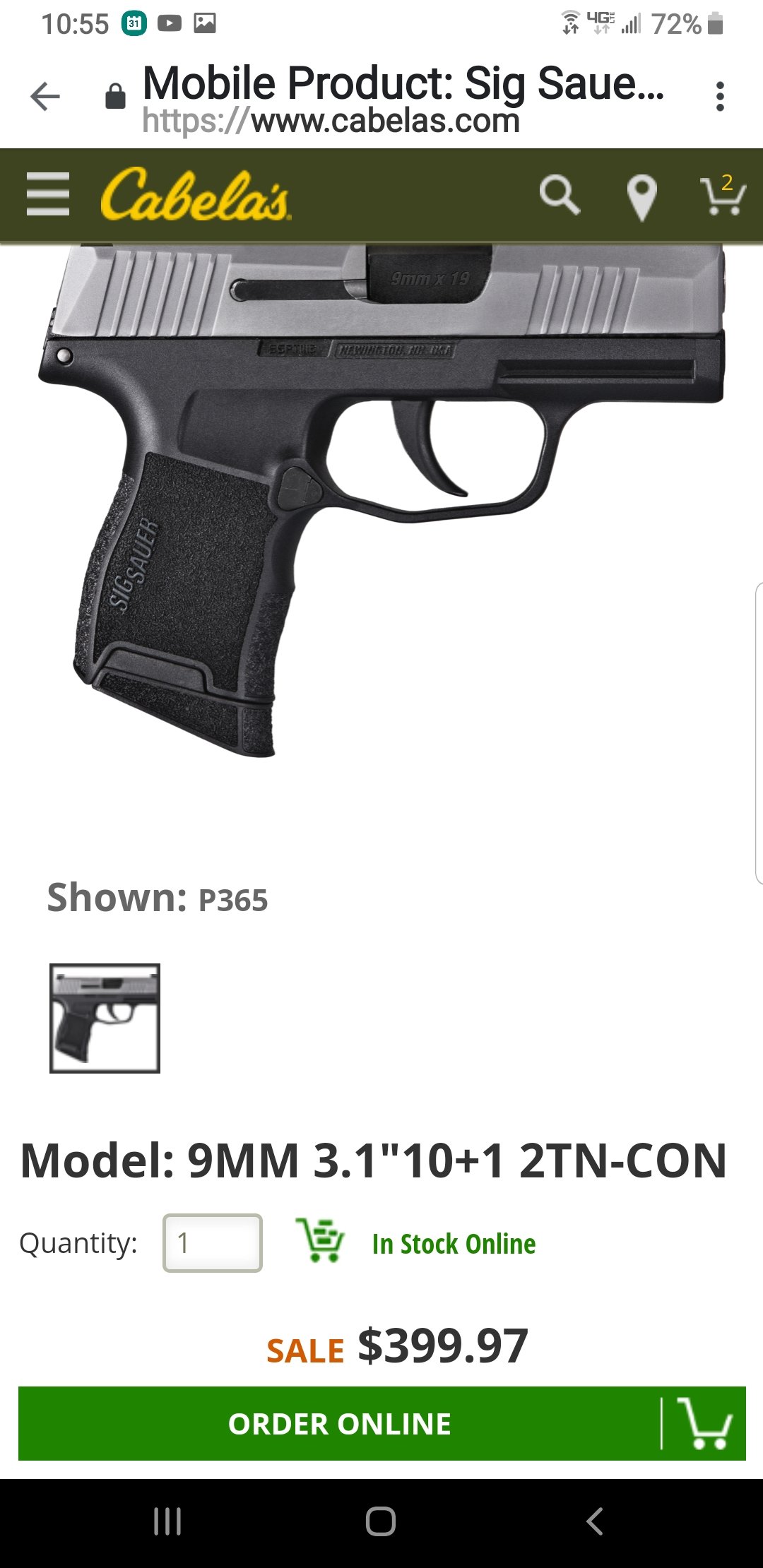Viewport: 763px width, 1568px height.
Task: Select the P365 pistol thumbnail
Action: (x=105, y=1018)
